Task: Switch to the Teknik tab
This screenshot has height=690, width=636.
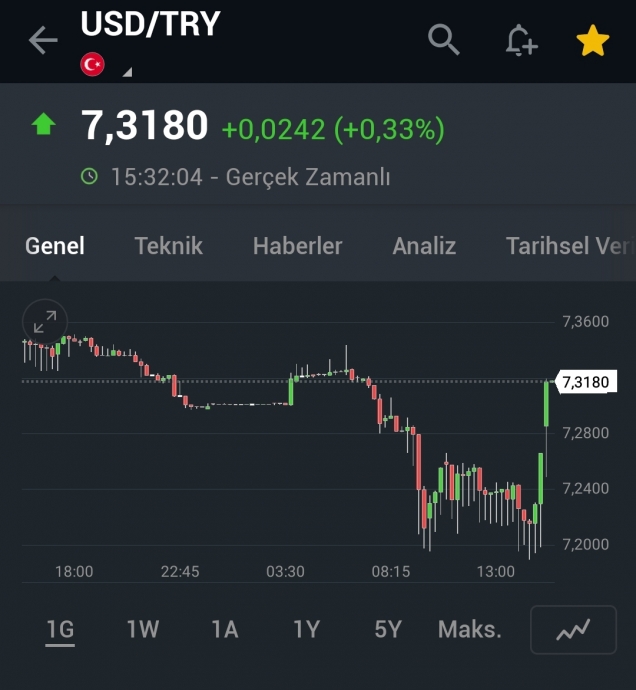Action: tap(168, 246)
